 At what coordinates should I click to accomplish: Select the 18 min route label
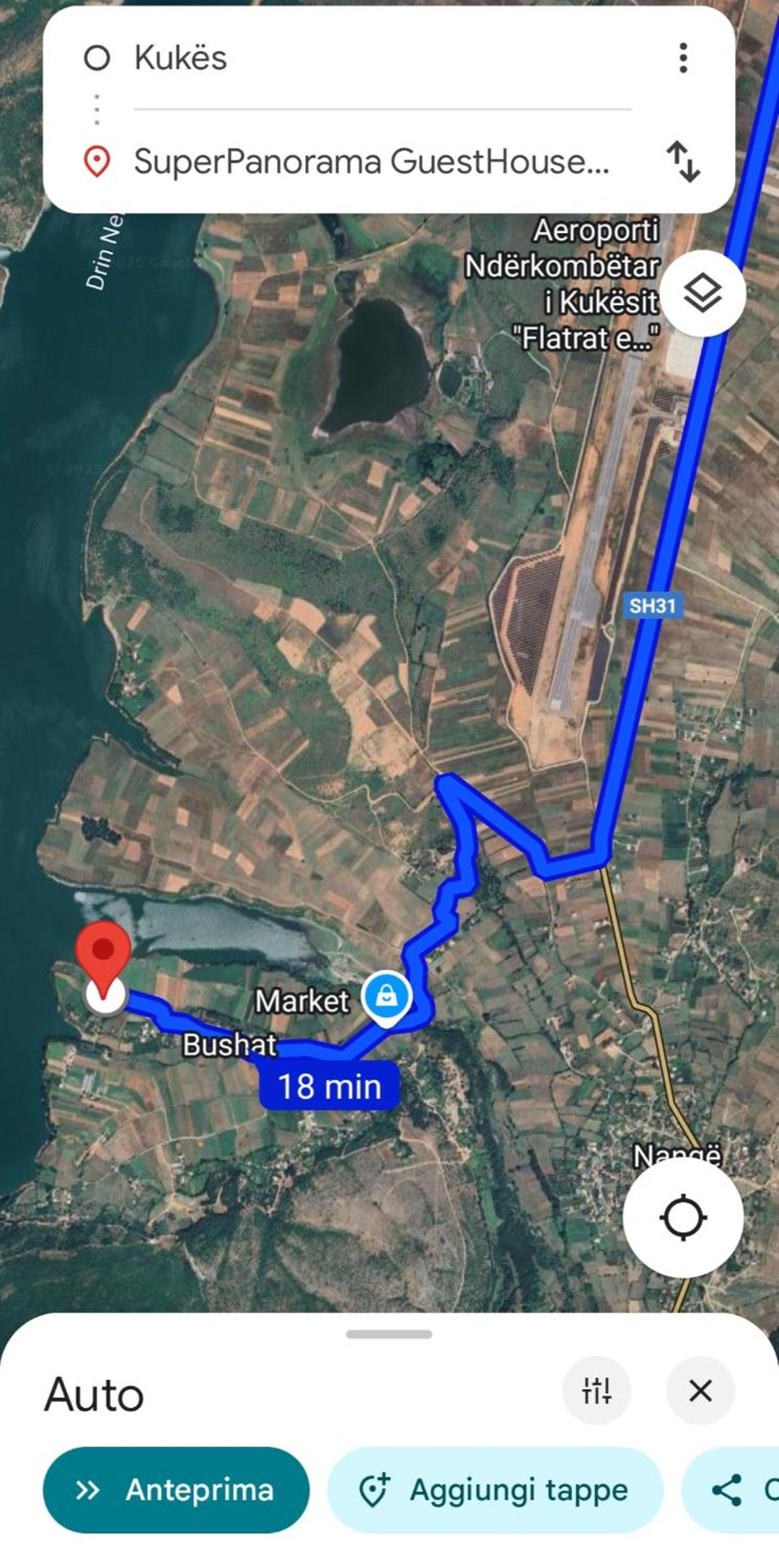click(x=330, y=1086)
